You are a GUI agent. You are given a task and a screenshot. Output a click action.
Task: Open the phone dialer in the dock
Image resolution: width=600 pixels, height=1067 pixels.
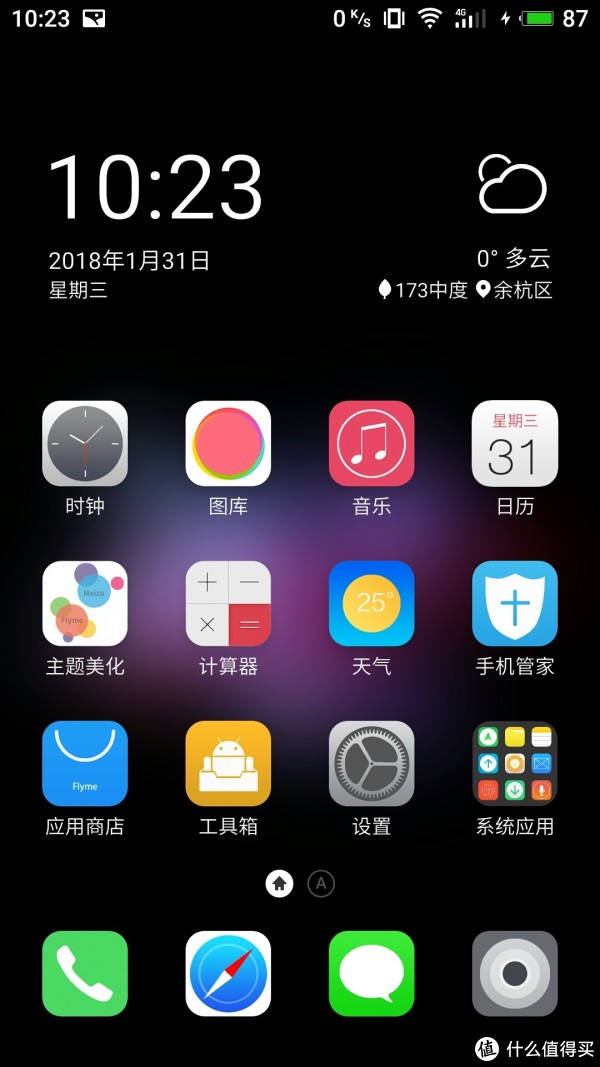(x=85, y=973)
